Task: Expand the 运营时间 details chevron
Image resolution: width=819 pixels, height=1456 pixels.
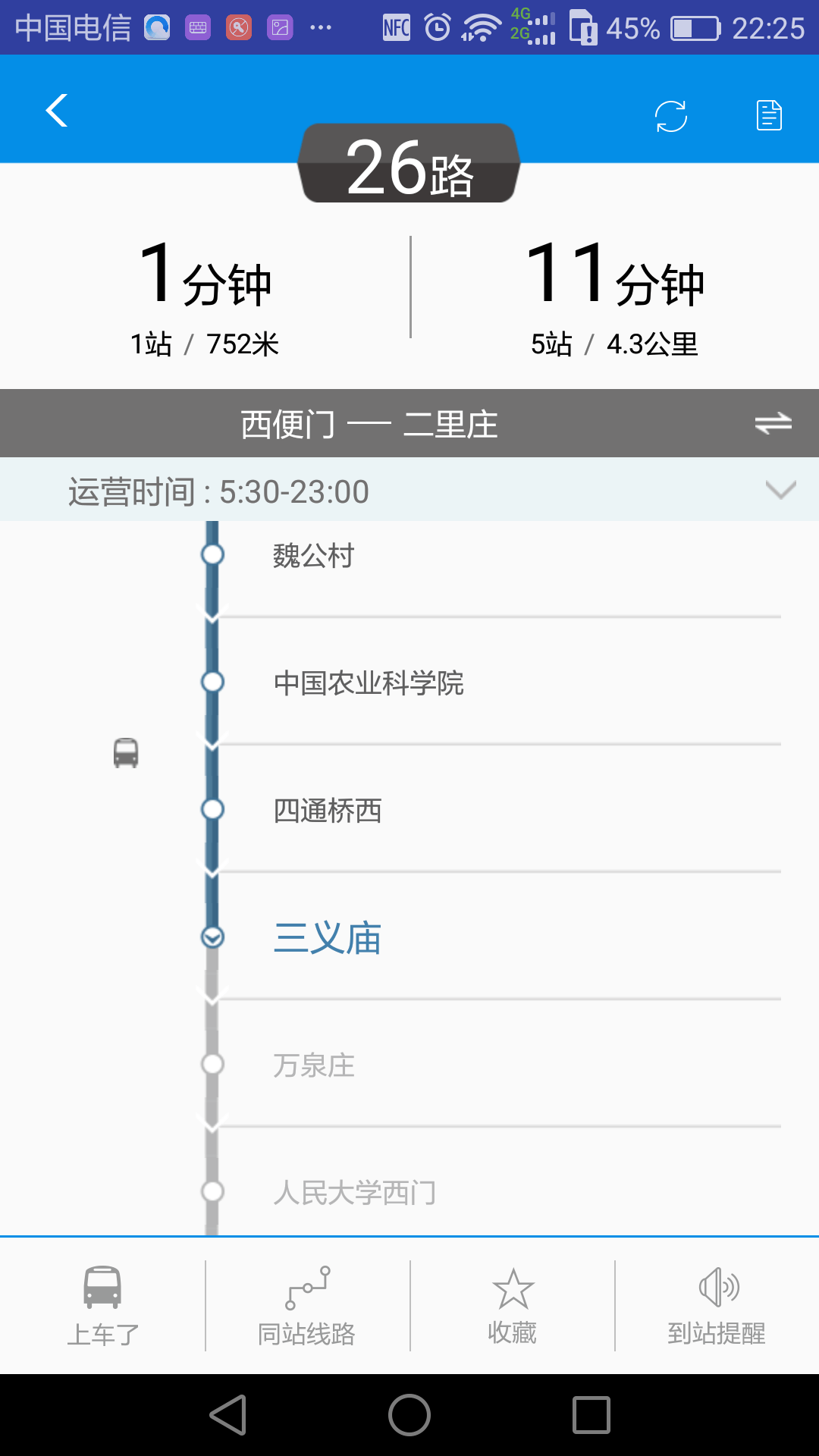Action: pos(780,489)
